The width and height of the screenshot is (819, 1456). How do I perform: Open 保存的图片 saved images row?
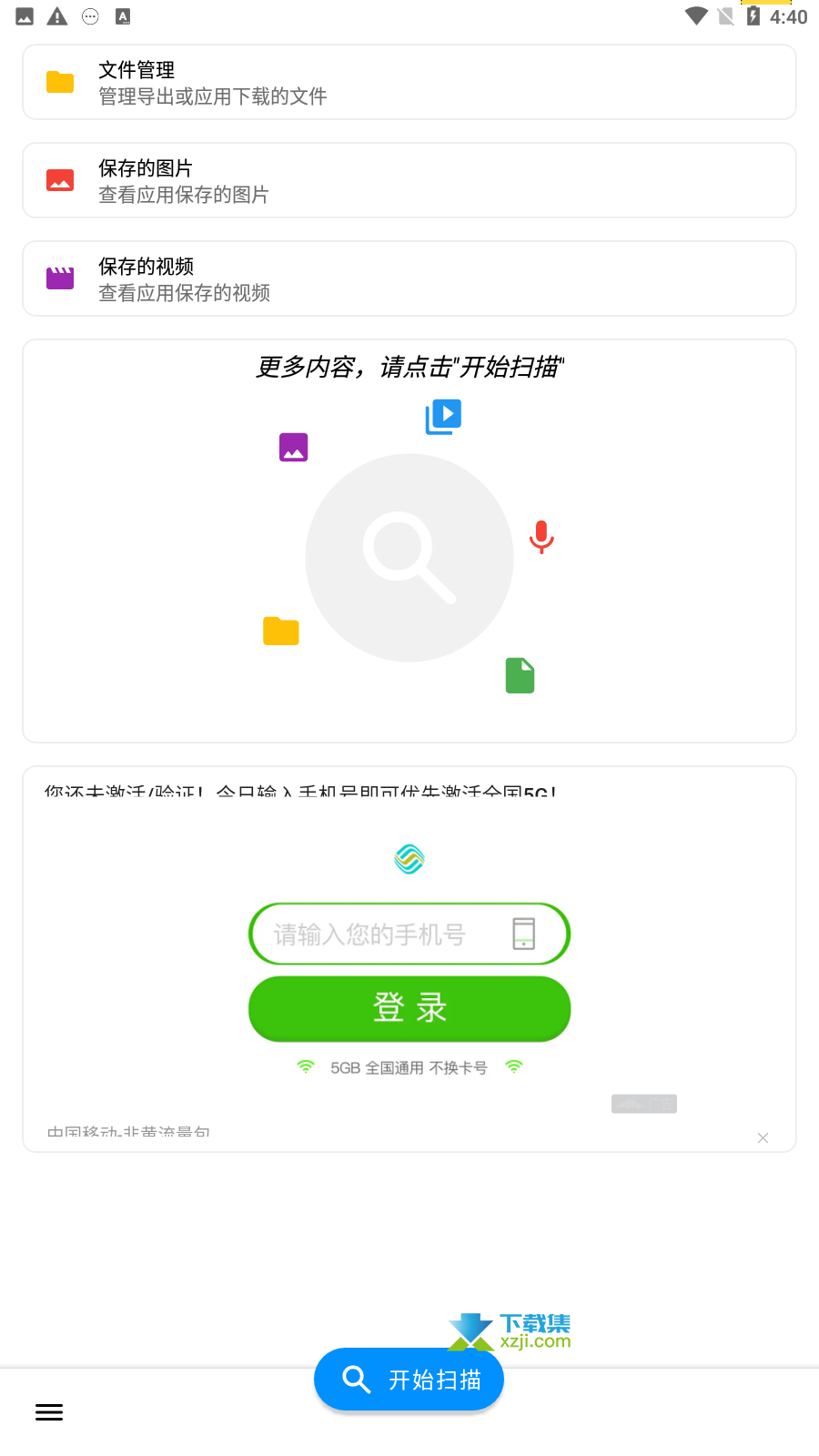click(409, 180)
